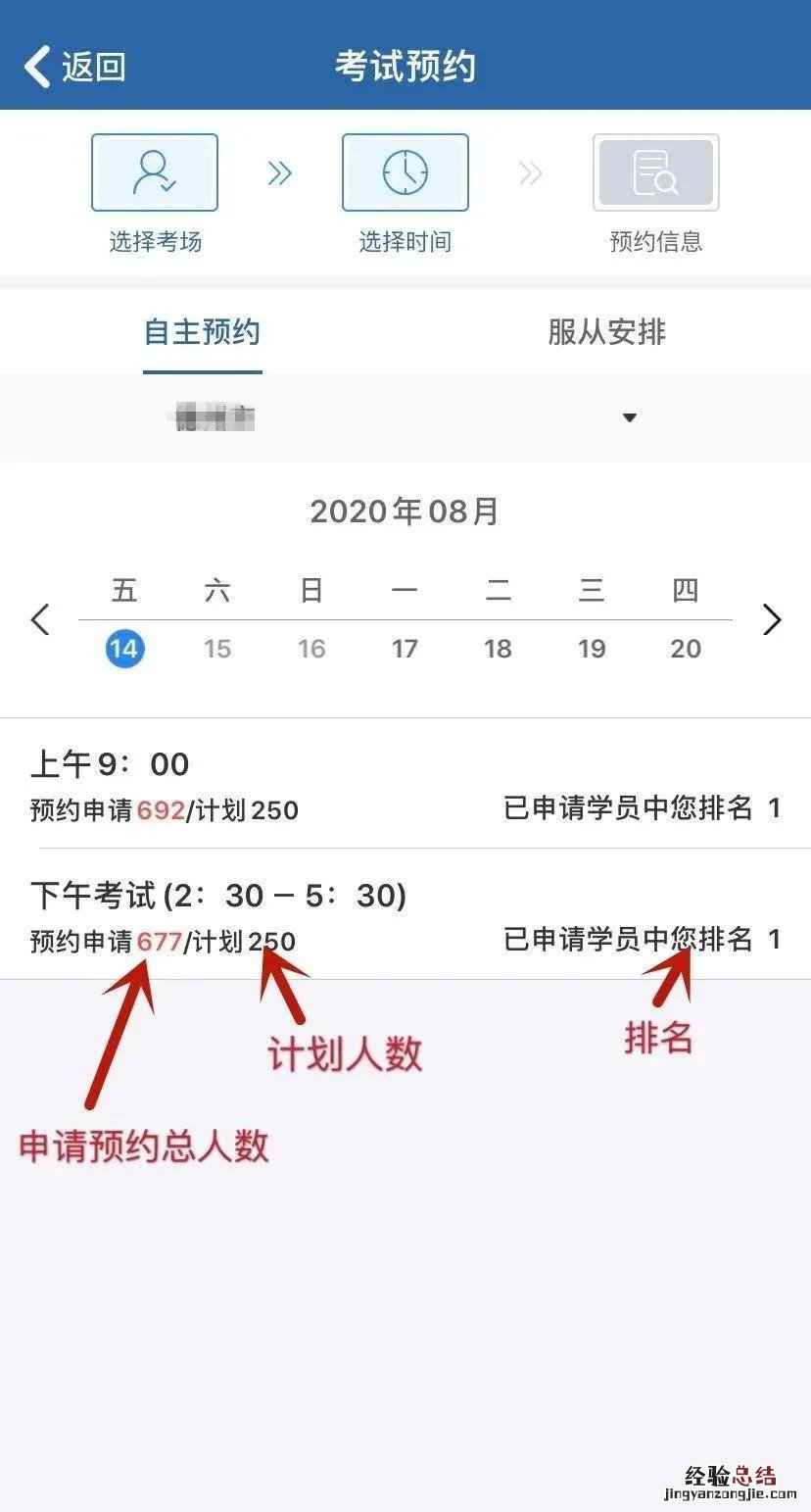Viewport: 811px width, 1512px height.
Task: Expand the exam location dropdown
Action: (x=629, y=418)
